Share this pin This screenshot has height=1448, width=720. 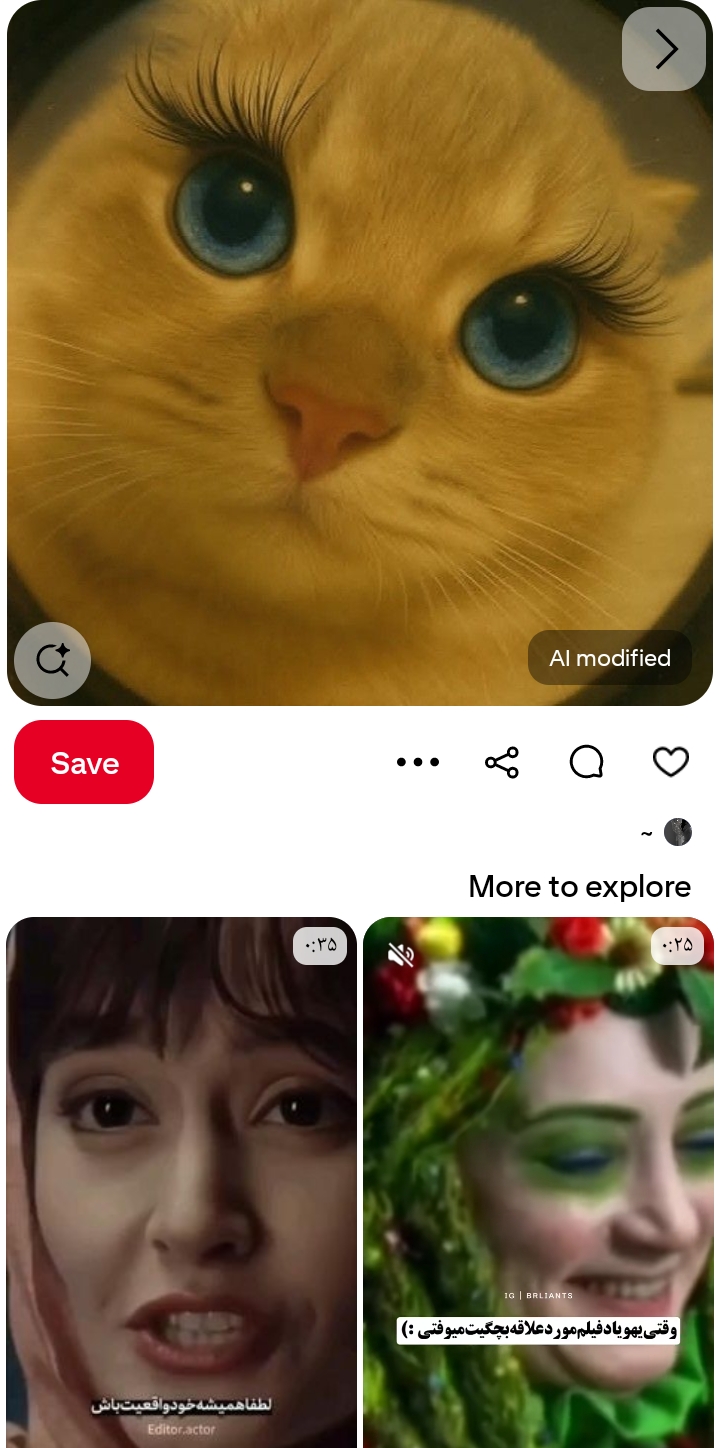point(502,762)
